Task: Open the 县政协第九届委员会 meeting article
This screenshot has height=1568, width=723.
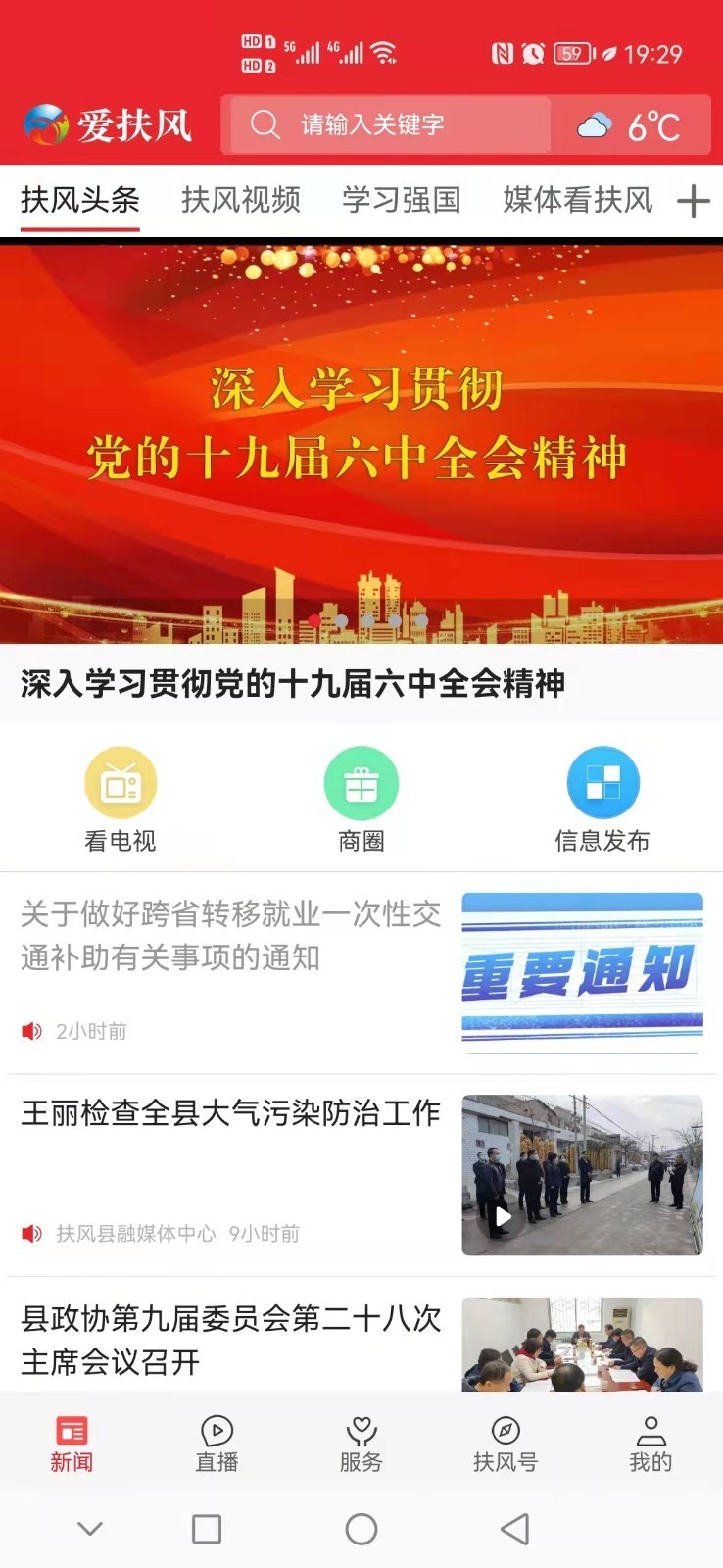Action: tap(231, 1339)
